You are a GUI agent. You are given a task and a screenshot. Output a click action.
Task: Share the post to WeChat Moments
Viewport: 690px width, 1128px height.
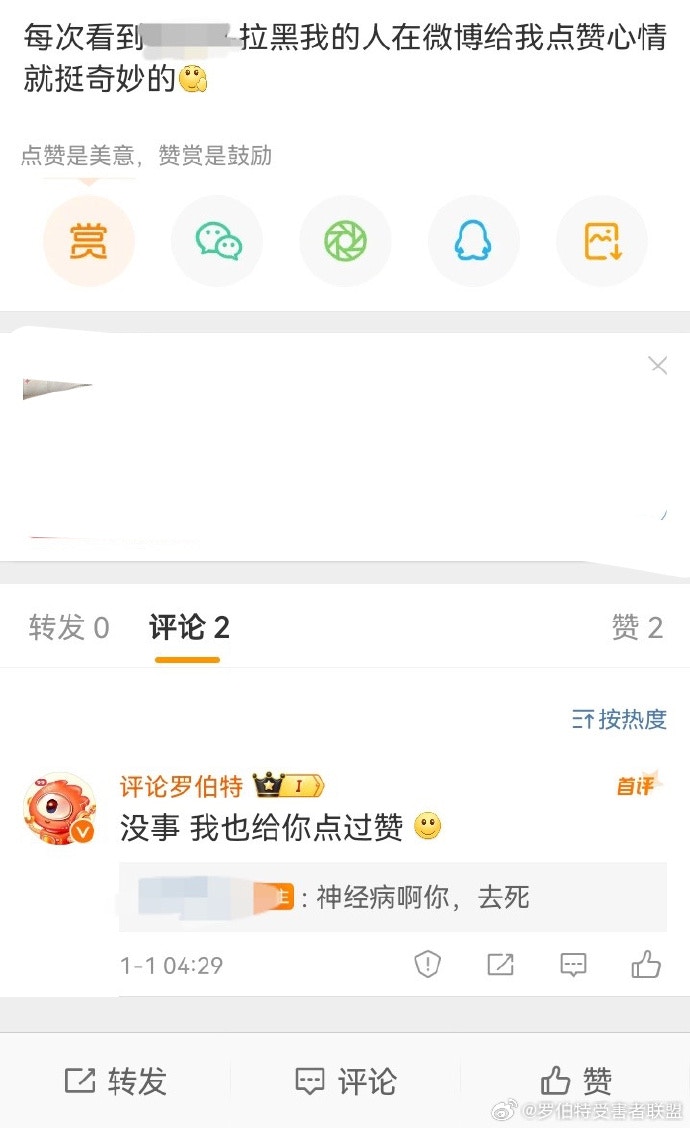[345, 241]
